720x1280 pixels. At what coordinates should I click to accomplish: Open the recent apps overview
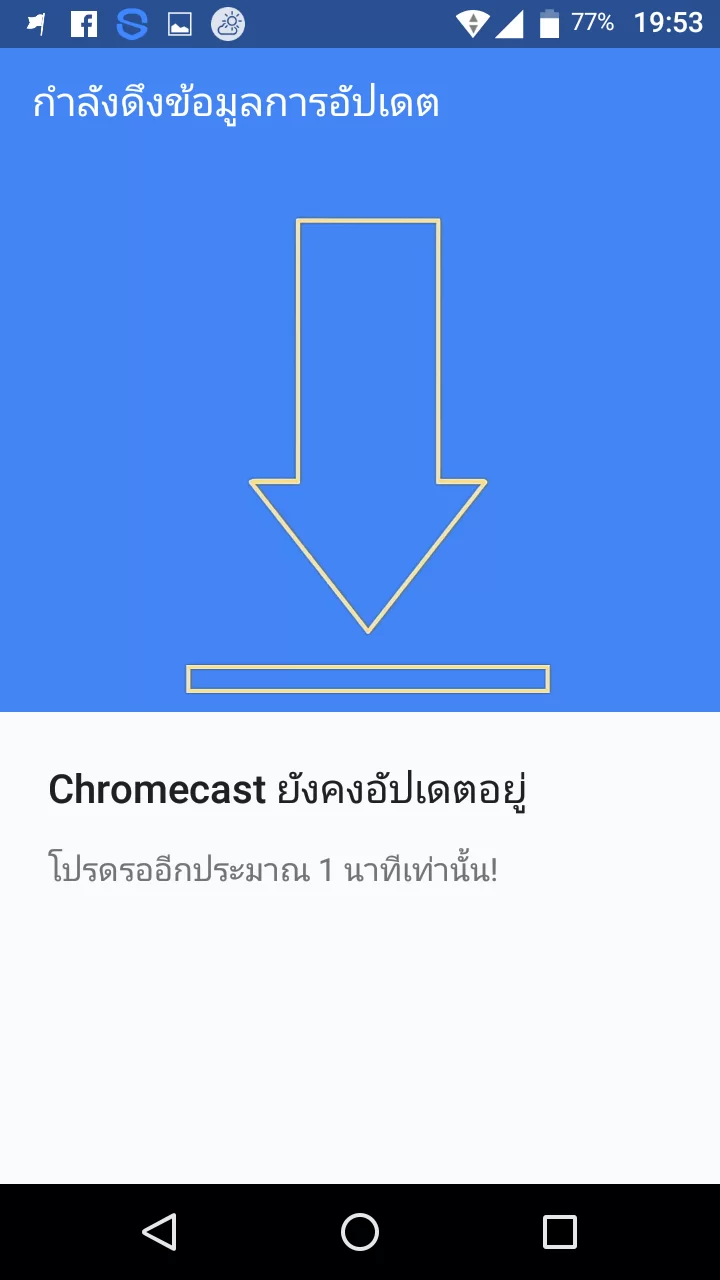560,1232
